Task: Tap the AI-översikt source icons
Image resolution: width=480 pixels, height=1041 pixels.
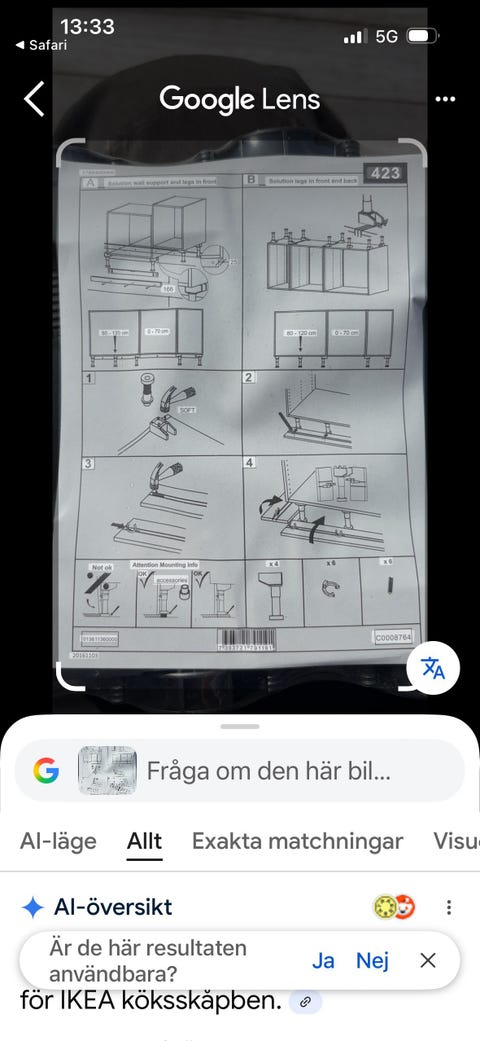Action: (x=394, y=907)
